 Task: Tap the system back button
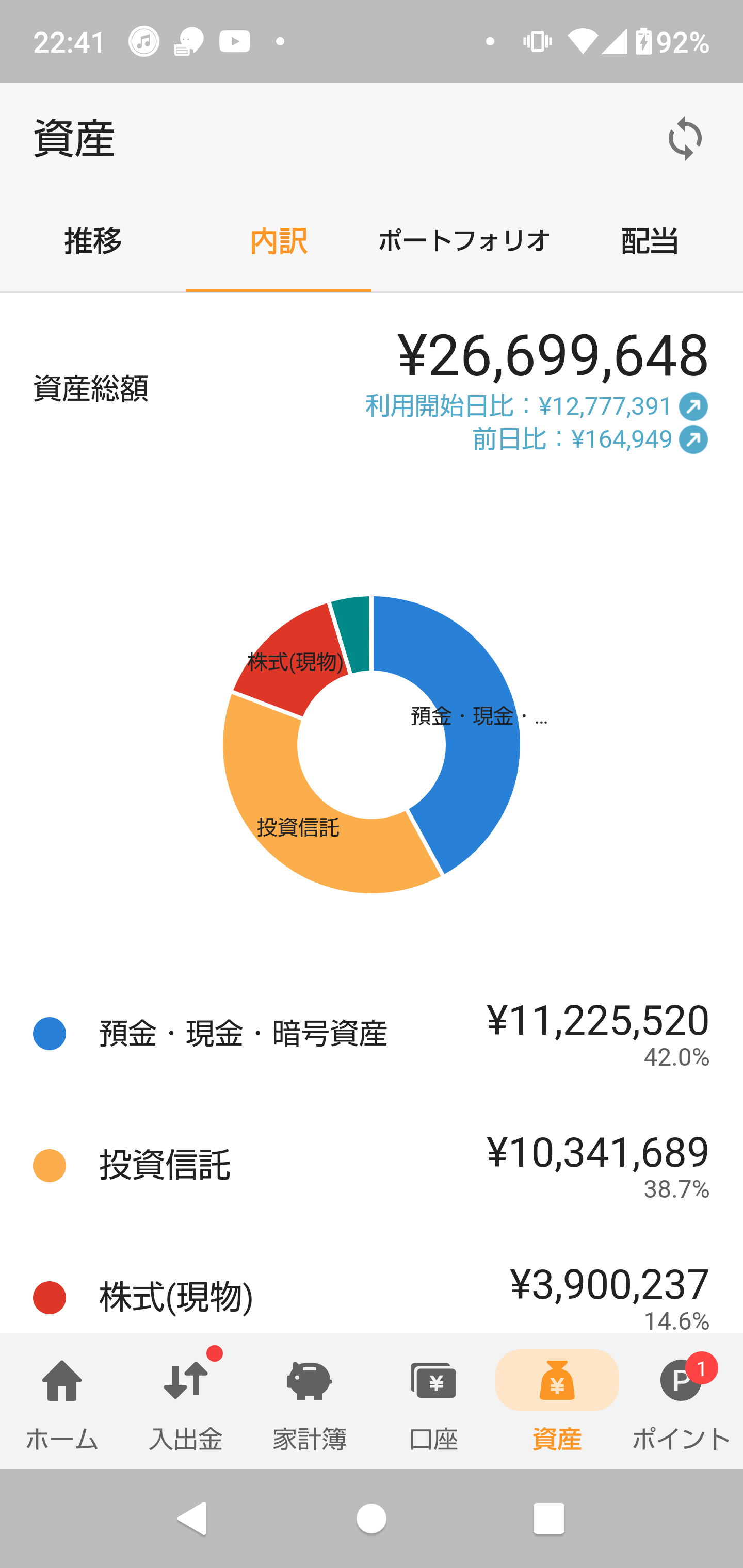tap(193, 1518)
